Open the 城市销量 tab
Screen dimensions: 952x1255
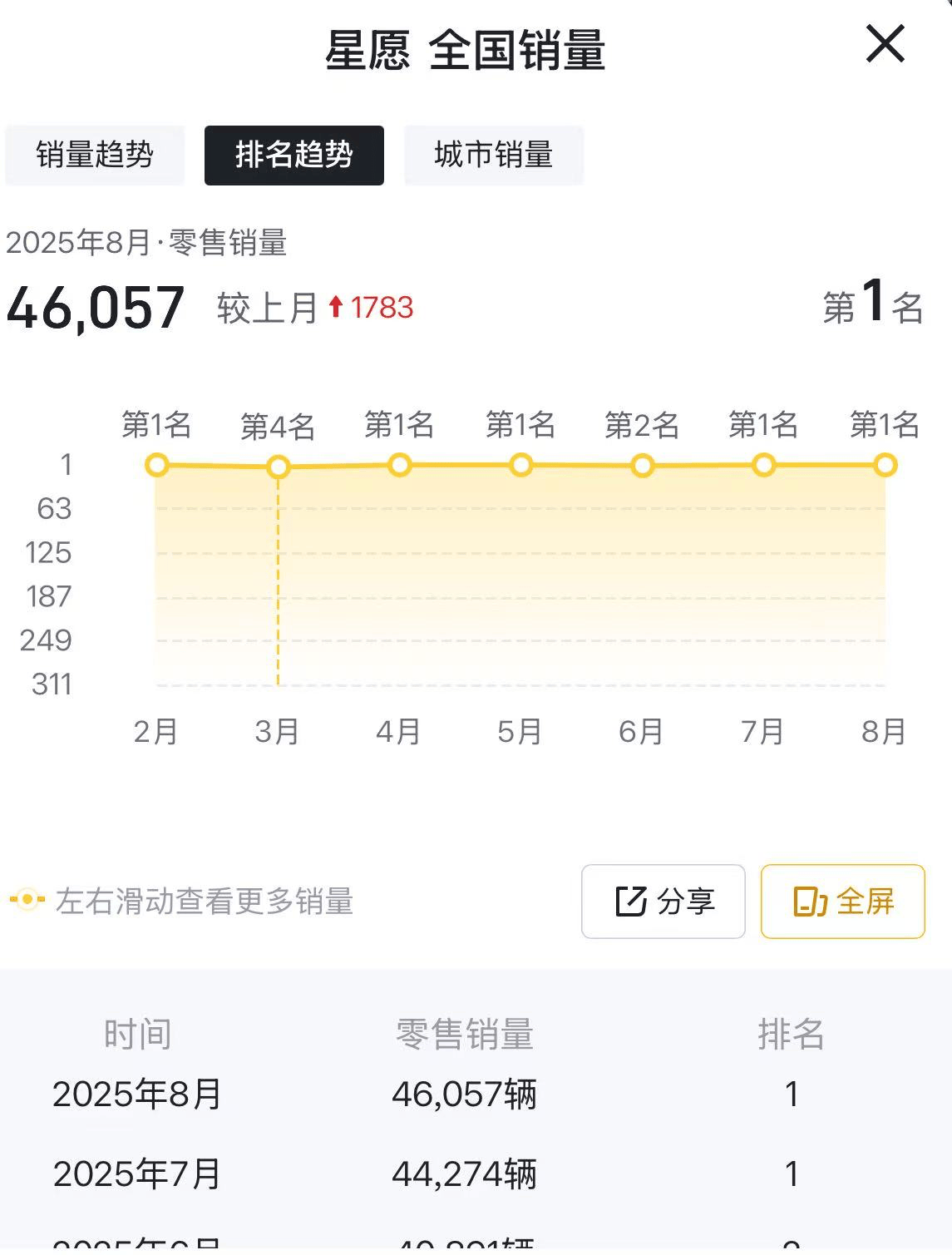[493, 156]
